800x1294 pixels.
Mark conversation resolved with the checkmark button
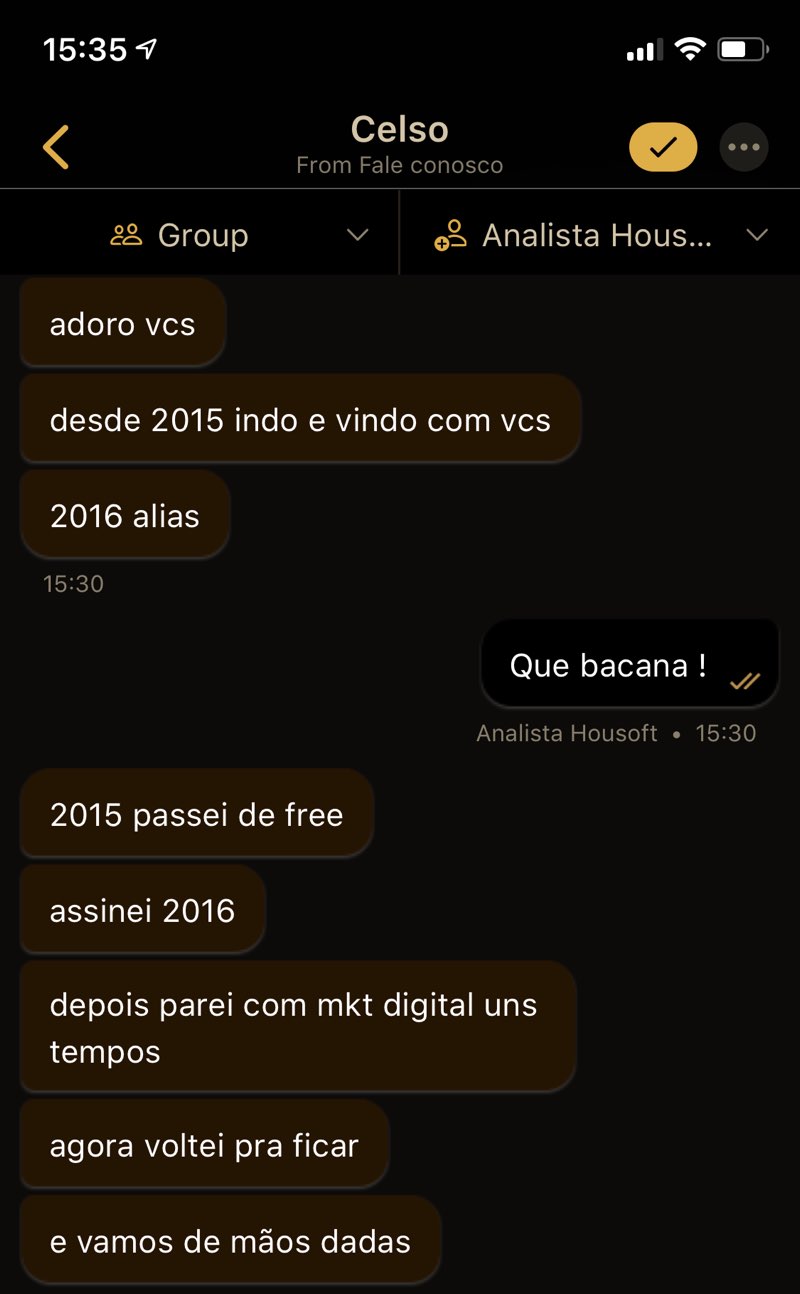click(662, 147)
